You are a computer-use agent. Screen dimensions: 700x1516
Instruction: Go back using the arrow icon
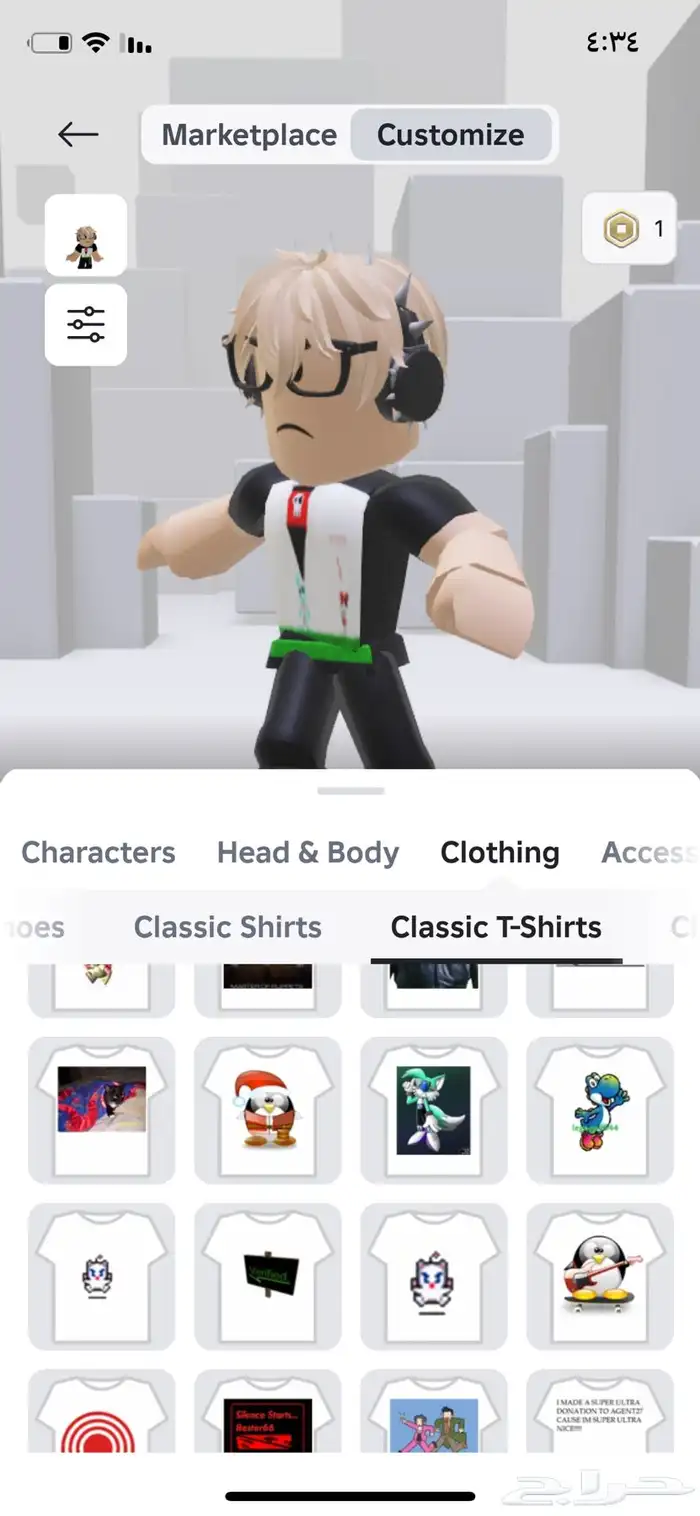pyautogui.click(x=78, y=134)
